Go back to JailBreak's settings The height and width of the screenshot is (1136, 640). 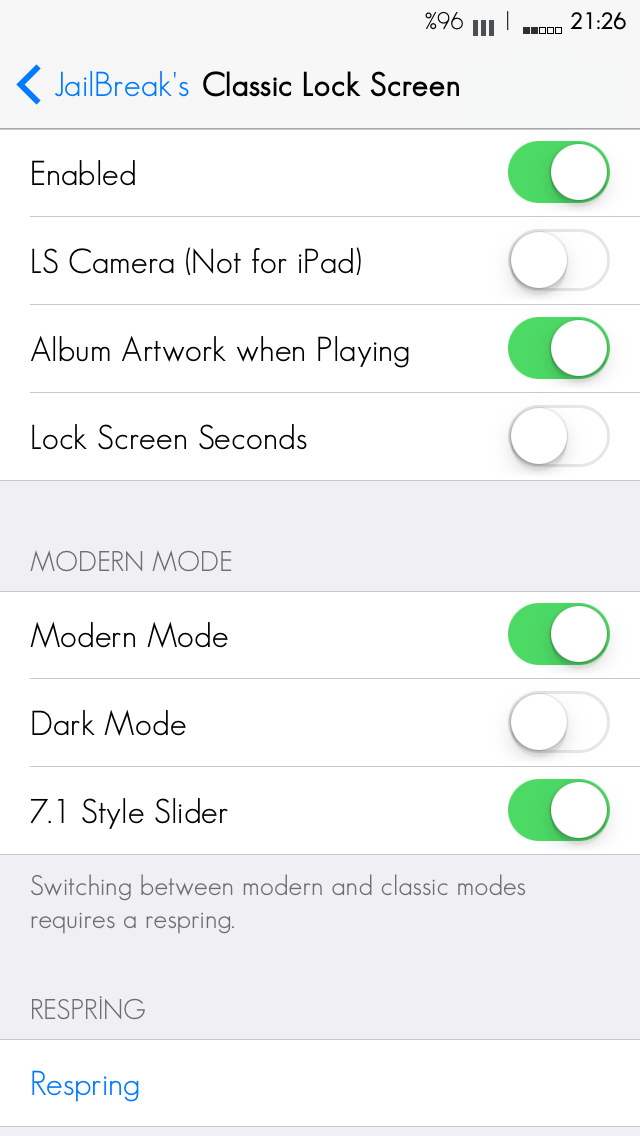point(103,85)
